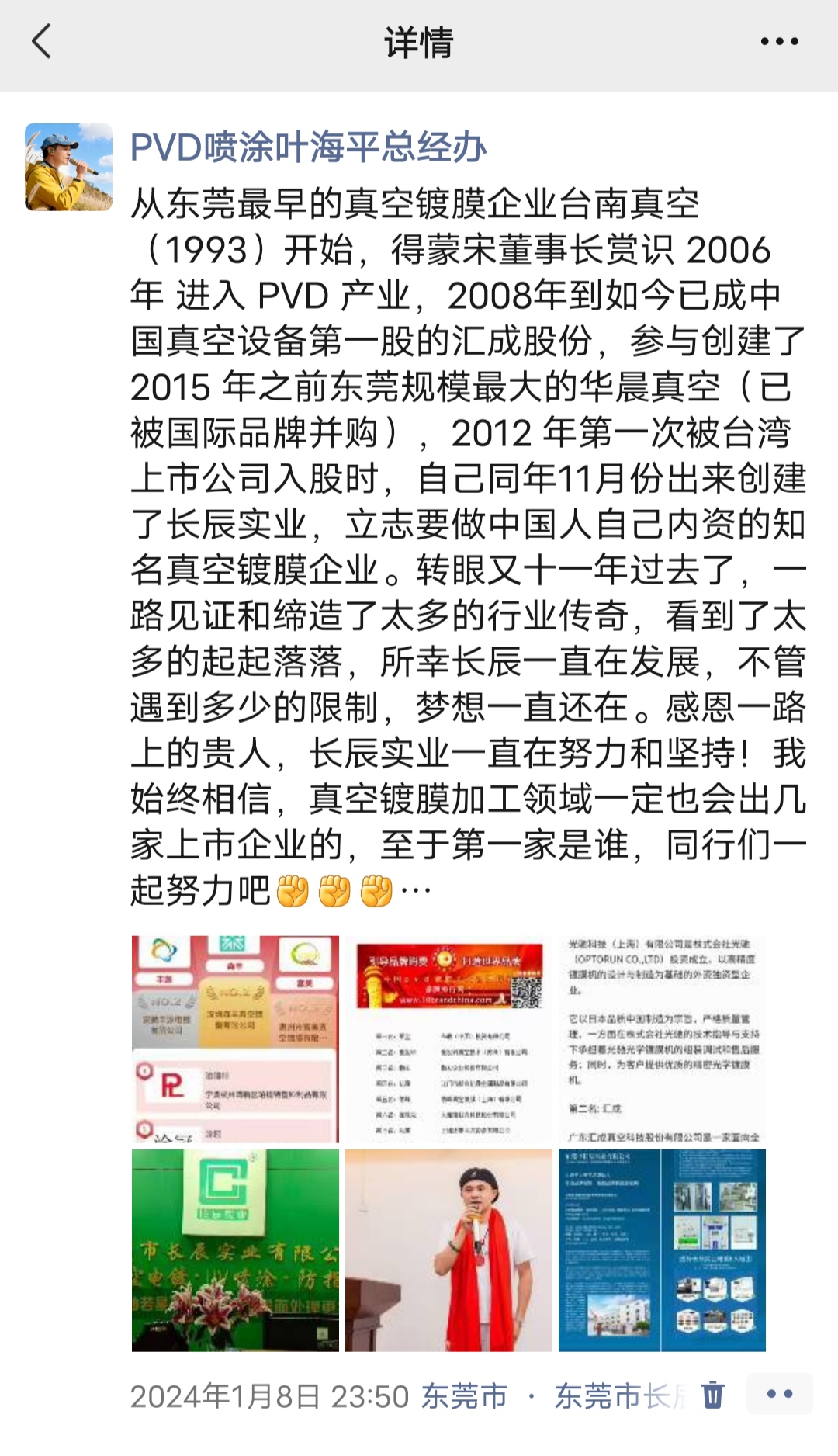Open like and comment options button
838x1456 pixels.
(x=779, y=1394)
